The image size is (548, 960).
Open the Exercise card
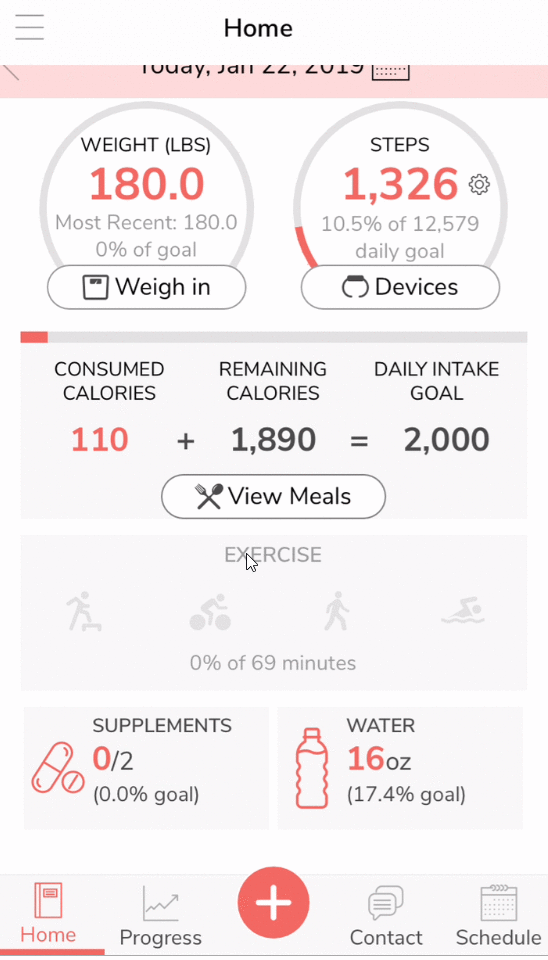click(x=274, y=613)
